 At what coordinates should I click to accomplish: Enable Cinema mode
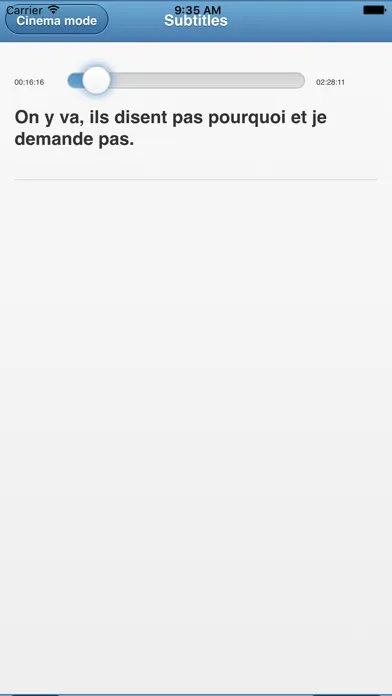[56, 20]
